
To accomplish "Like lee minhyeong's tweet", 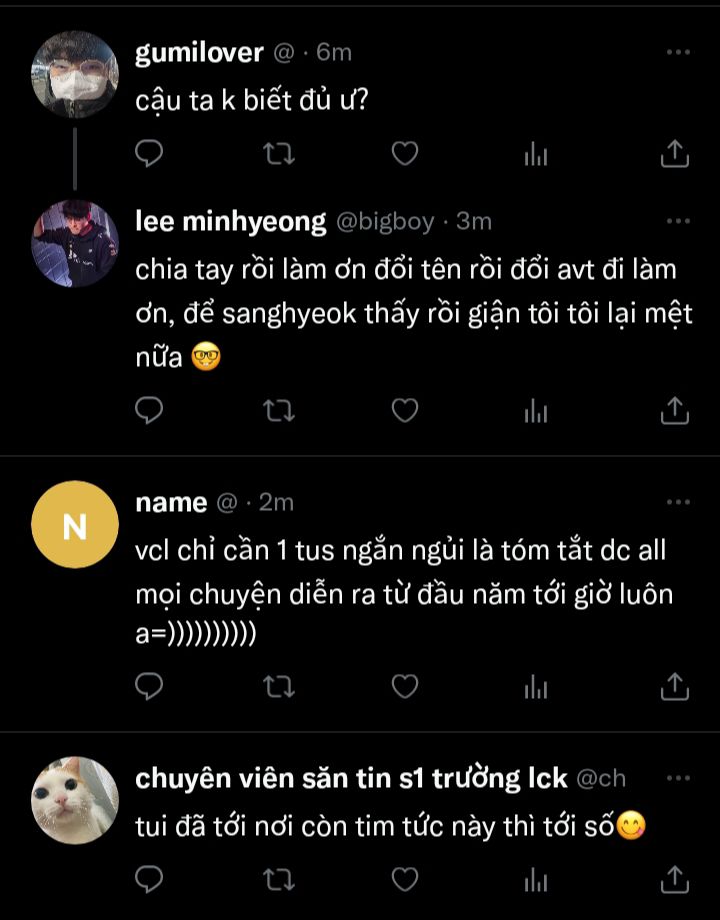I will click(403, 409).
